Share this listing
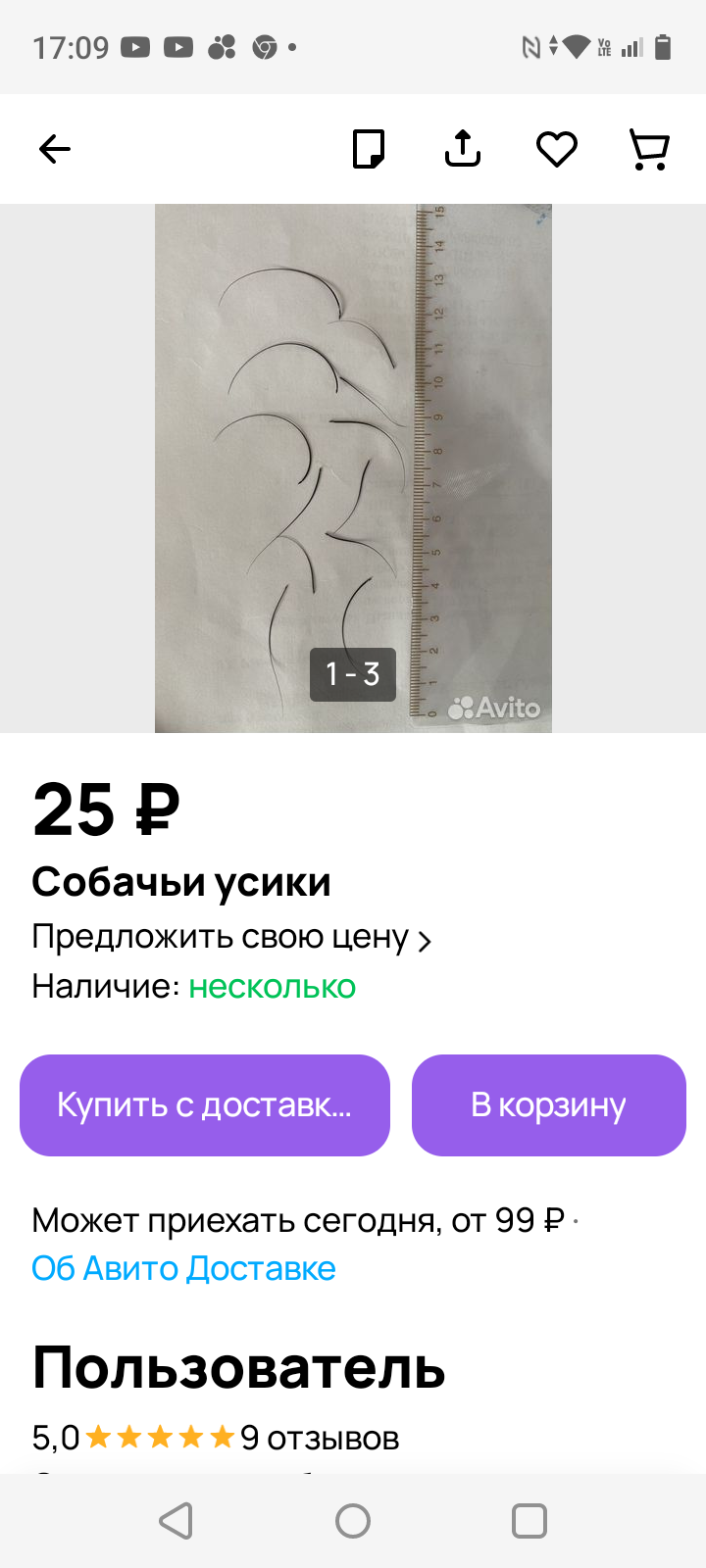This screenshot has height=1568, width=706. coord(463,149)
